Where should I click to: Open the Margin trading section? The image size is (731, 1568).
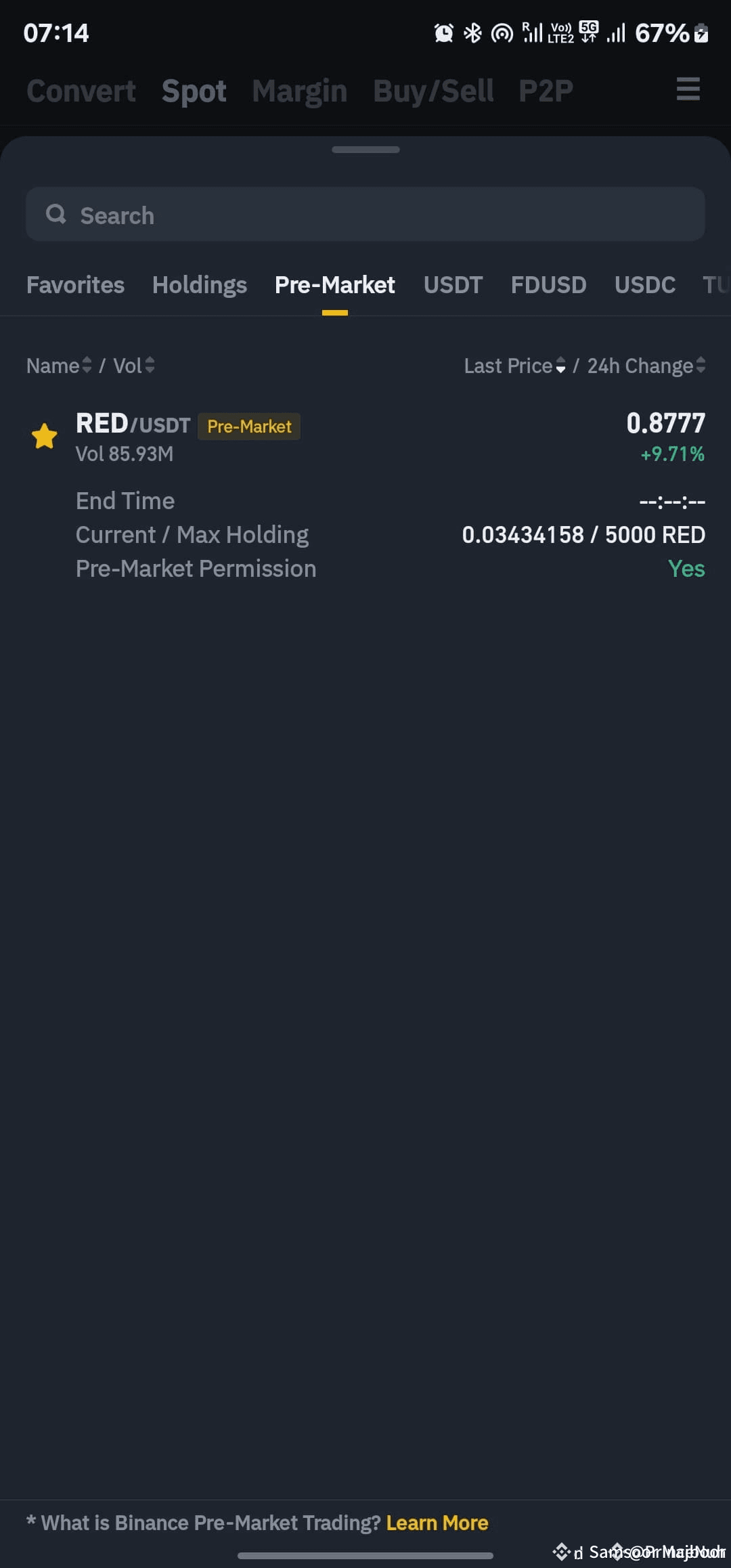click(299, 90)
